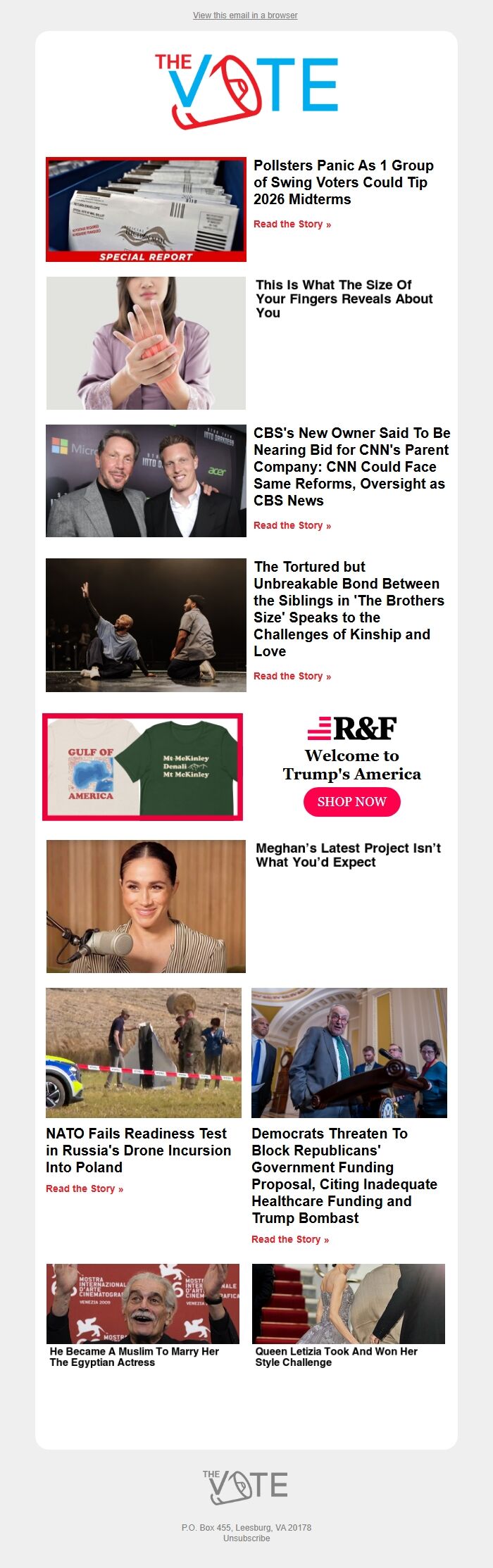Tap the Unsubscribe link
Viewport: 493px width, 1568px height.
click(x=246, y=1538)
